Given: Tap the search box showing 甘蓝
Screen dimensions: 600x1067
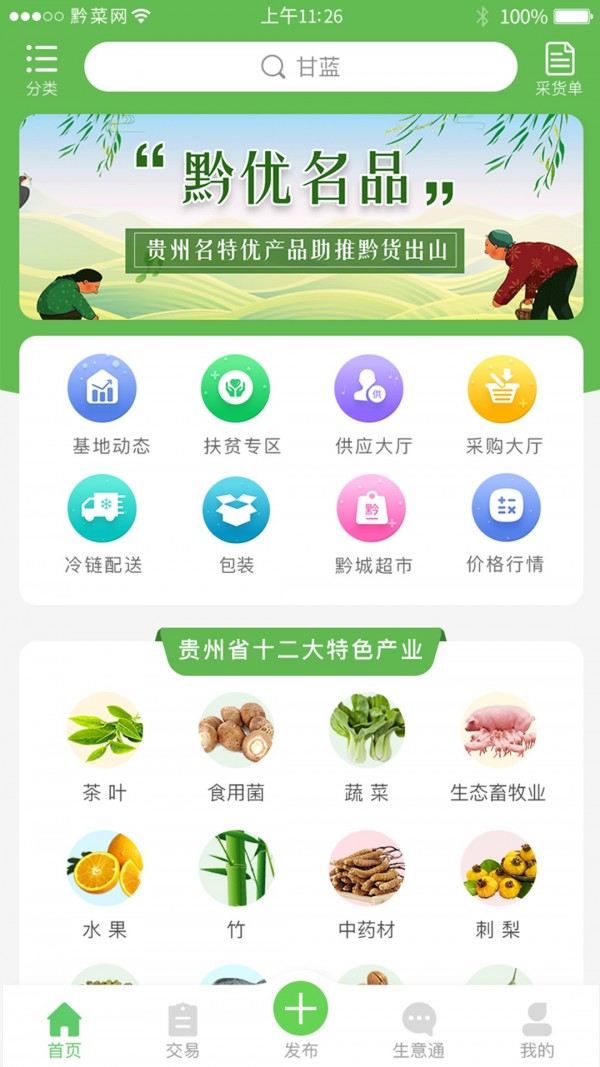Looking at the screenshot, I should (300, 67).
